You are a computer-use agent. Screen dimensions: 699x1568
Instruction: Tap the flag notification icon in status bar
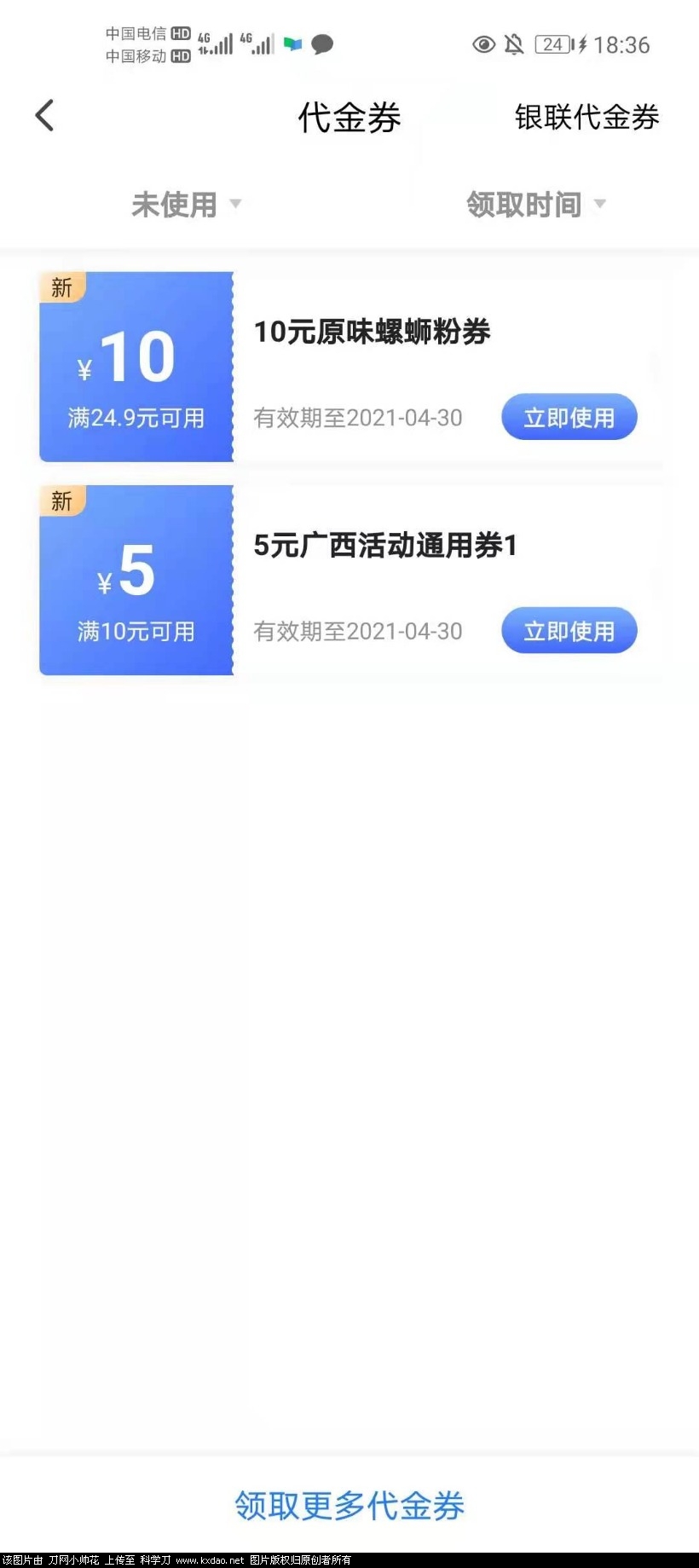coord(292,44)
